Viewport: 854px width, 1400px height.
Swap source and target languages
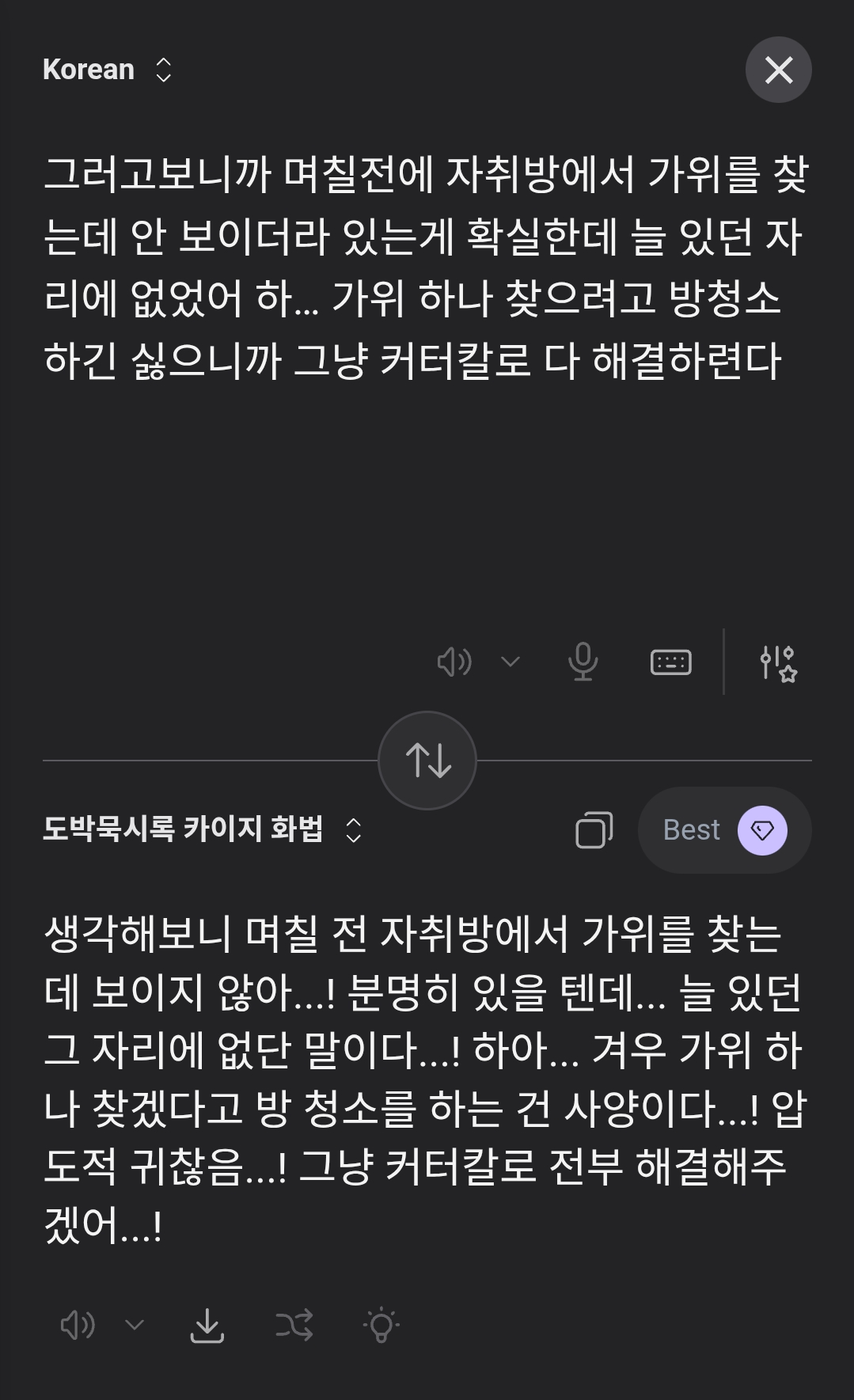tap(427, 761)
